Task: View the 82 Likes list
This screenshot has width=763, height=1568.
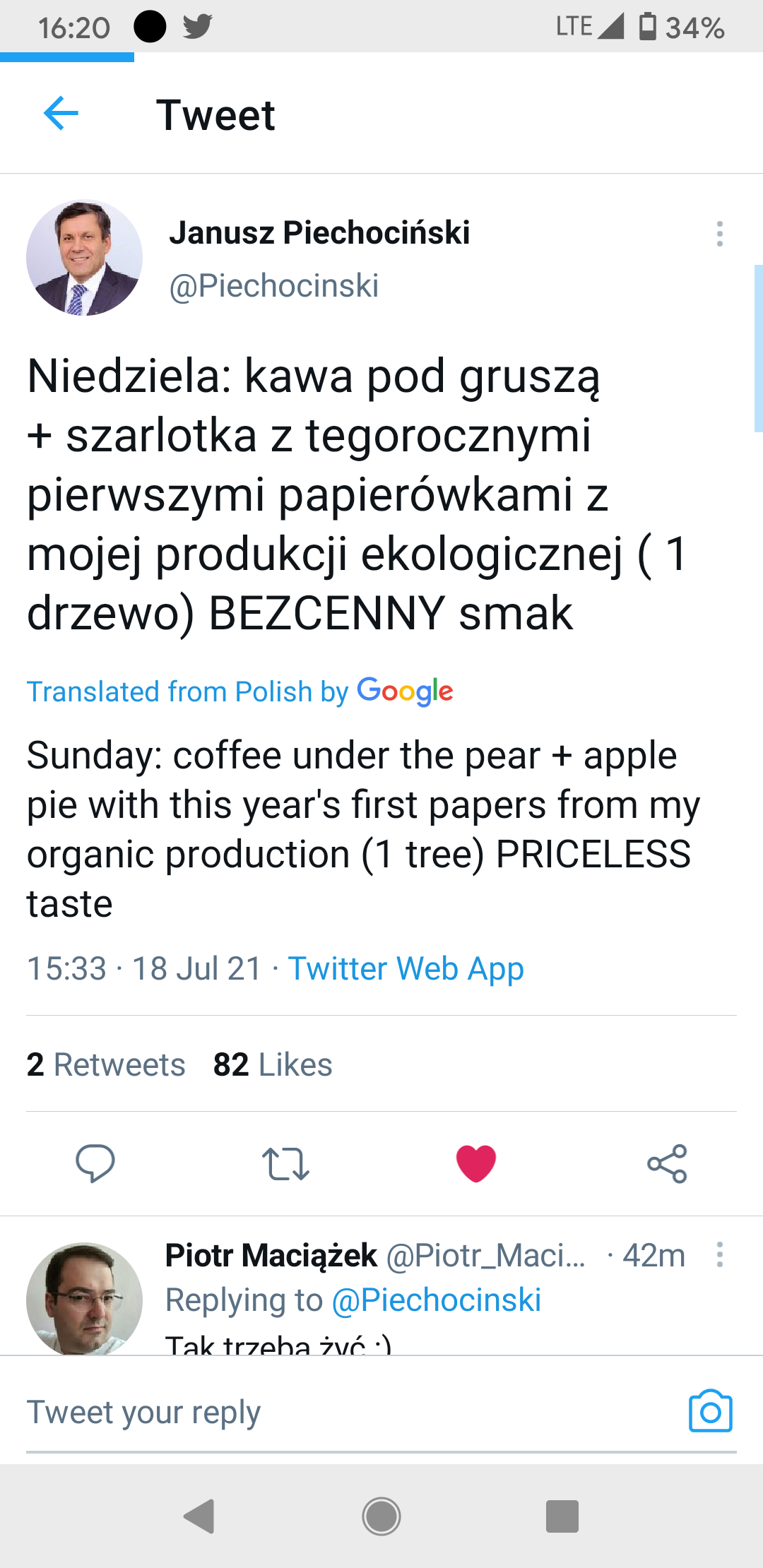Action: click(273, 1064)
